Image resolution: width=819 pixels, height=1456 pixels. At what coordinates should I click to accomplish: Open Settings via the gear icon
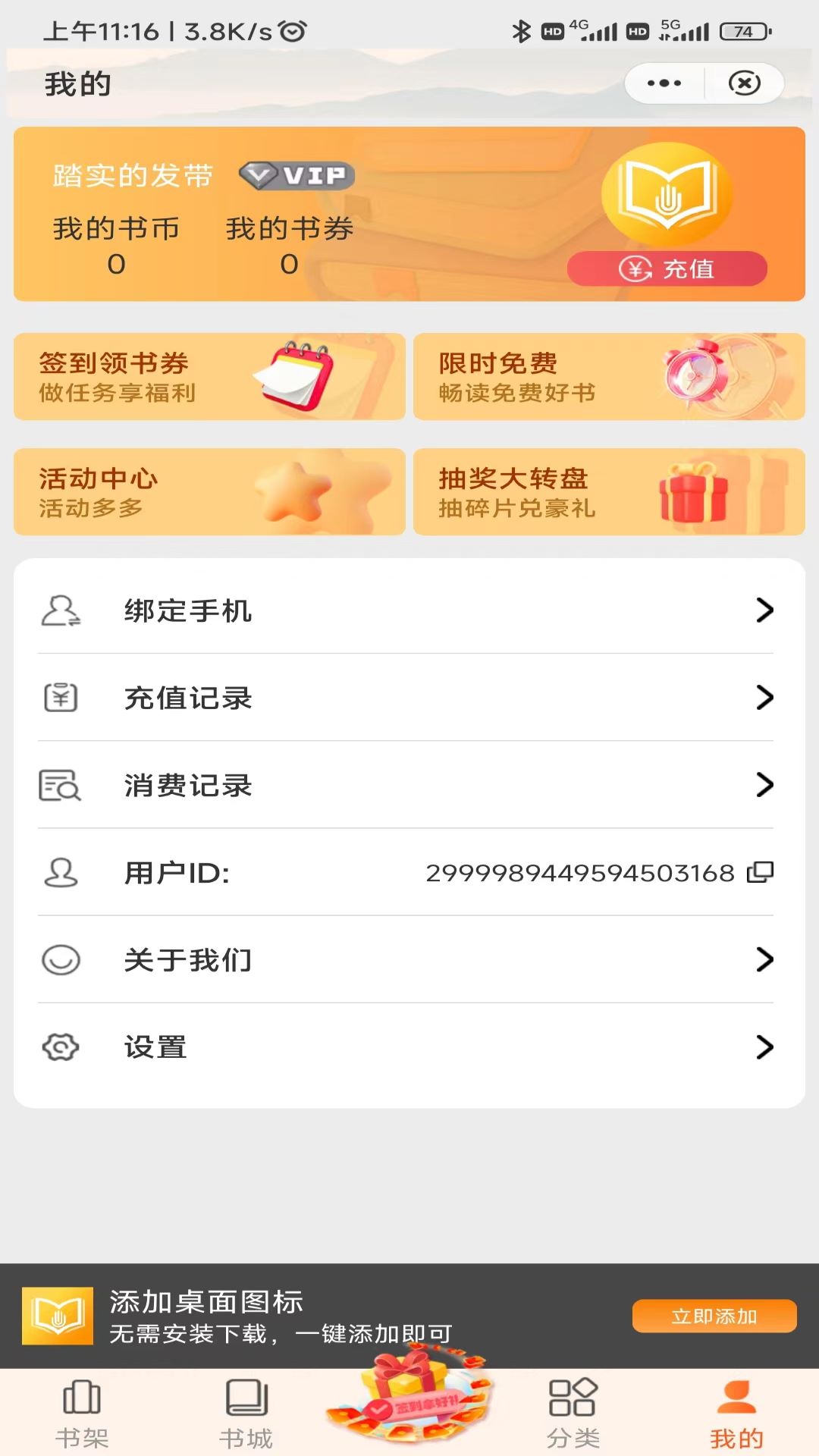coord(61,1047)
